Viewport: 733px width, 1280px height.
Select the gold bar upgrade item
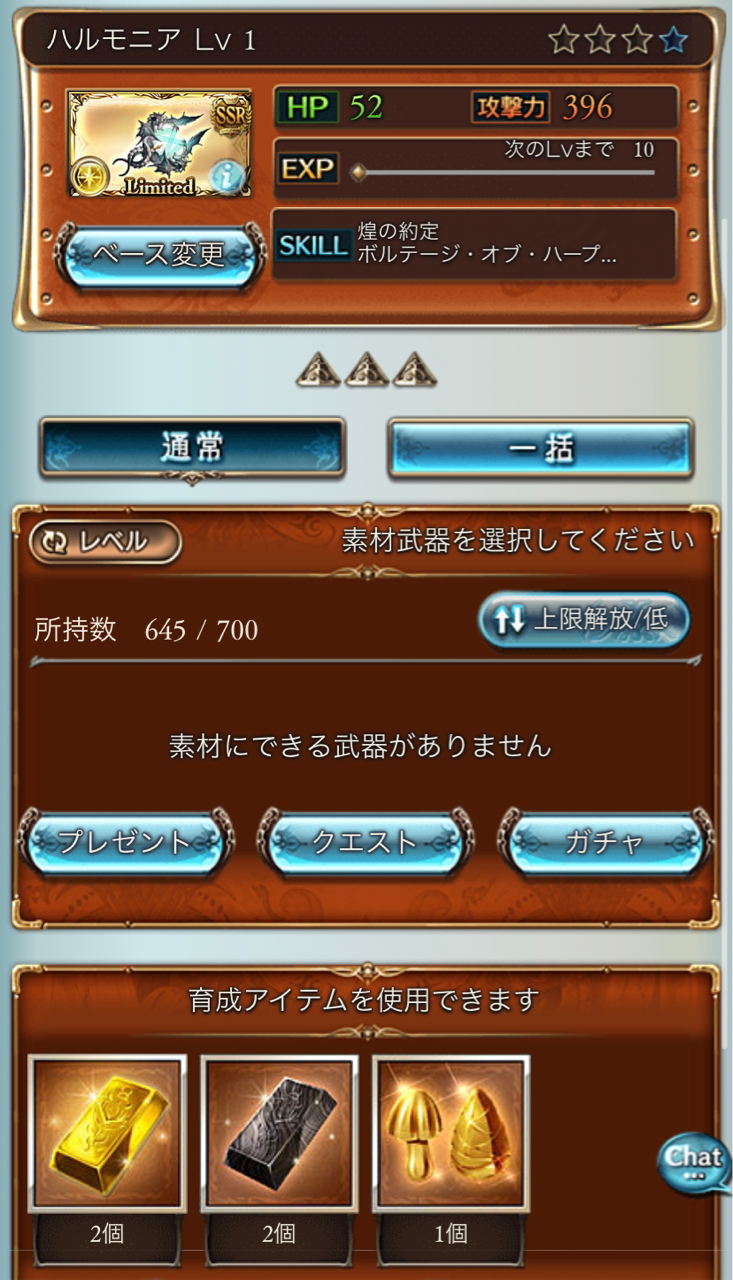[x=107, y=1134]
